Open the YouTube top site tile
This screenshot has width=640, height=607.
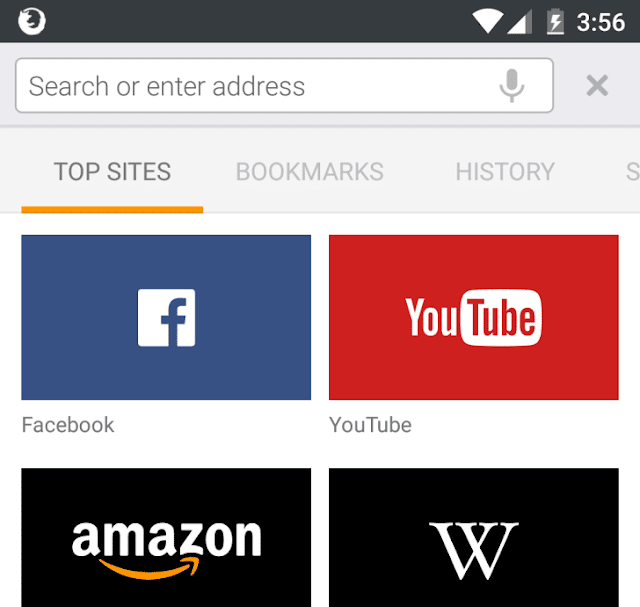pyautogui.click(x=474, y=318)
